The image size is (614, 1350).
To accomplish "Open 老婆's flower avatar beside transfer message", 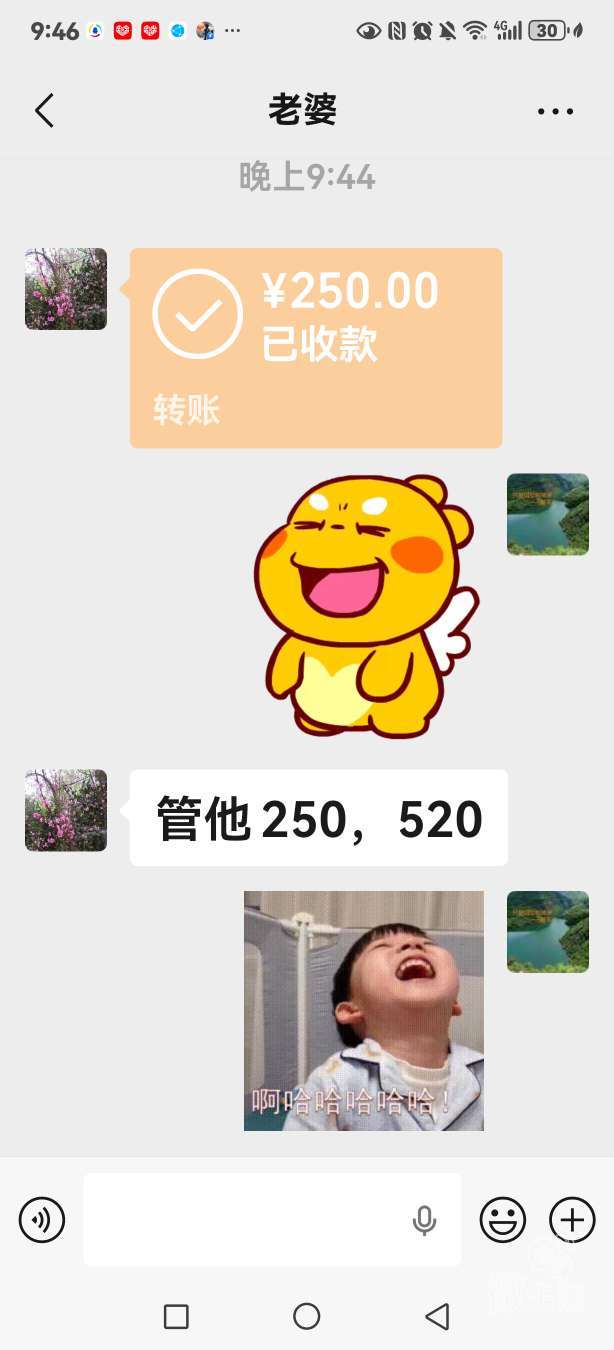I will [66, 289].
